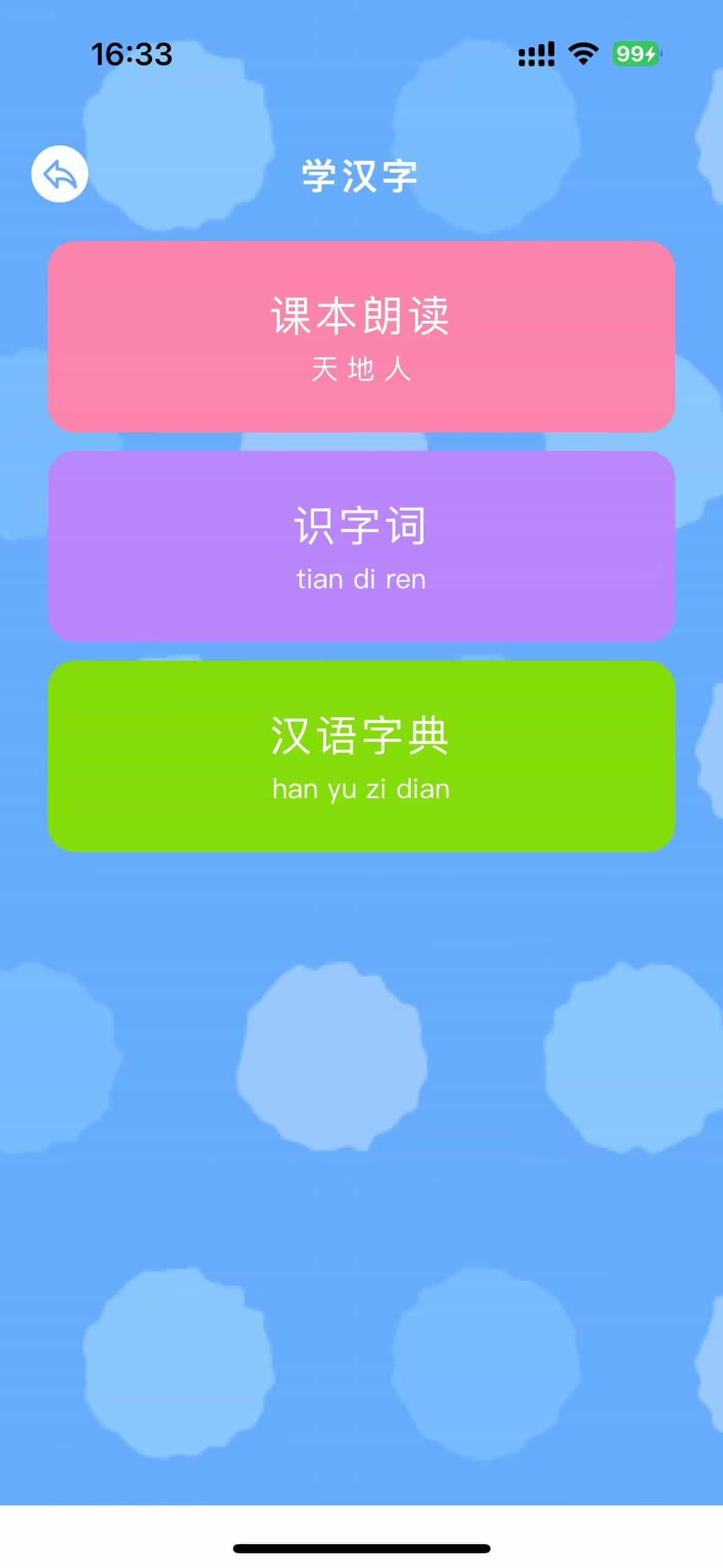Select the tian di ren pinyin label
This screenshot has height=1568, width=723.
pyautogui.click(x=361, y=578)
